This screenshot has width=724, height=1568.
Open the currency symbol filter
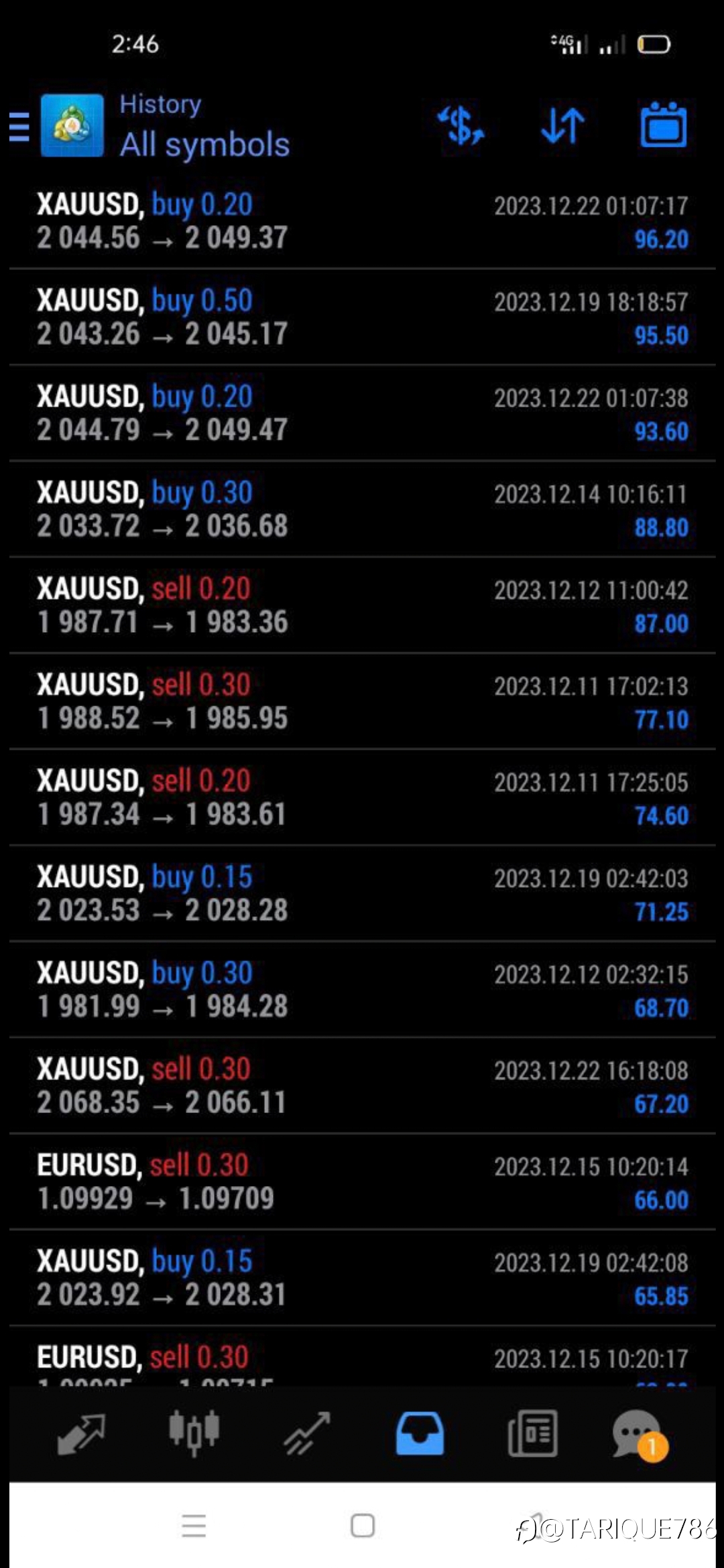coord(461,125)
